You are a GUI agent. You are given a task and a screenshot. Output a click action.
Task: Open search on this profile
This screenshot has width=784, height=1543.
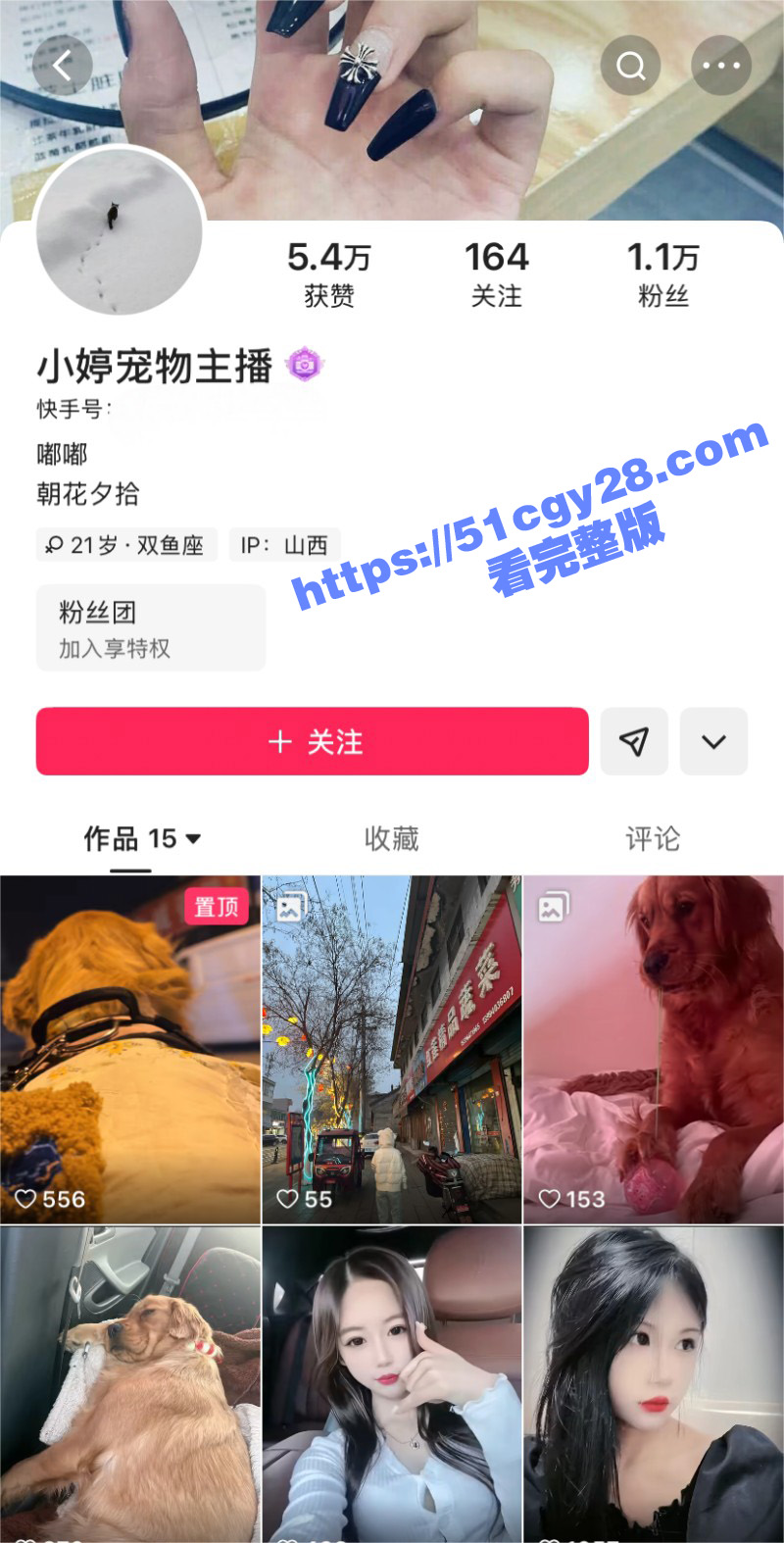[x=630, y=66]
